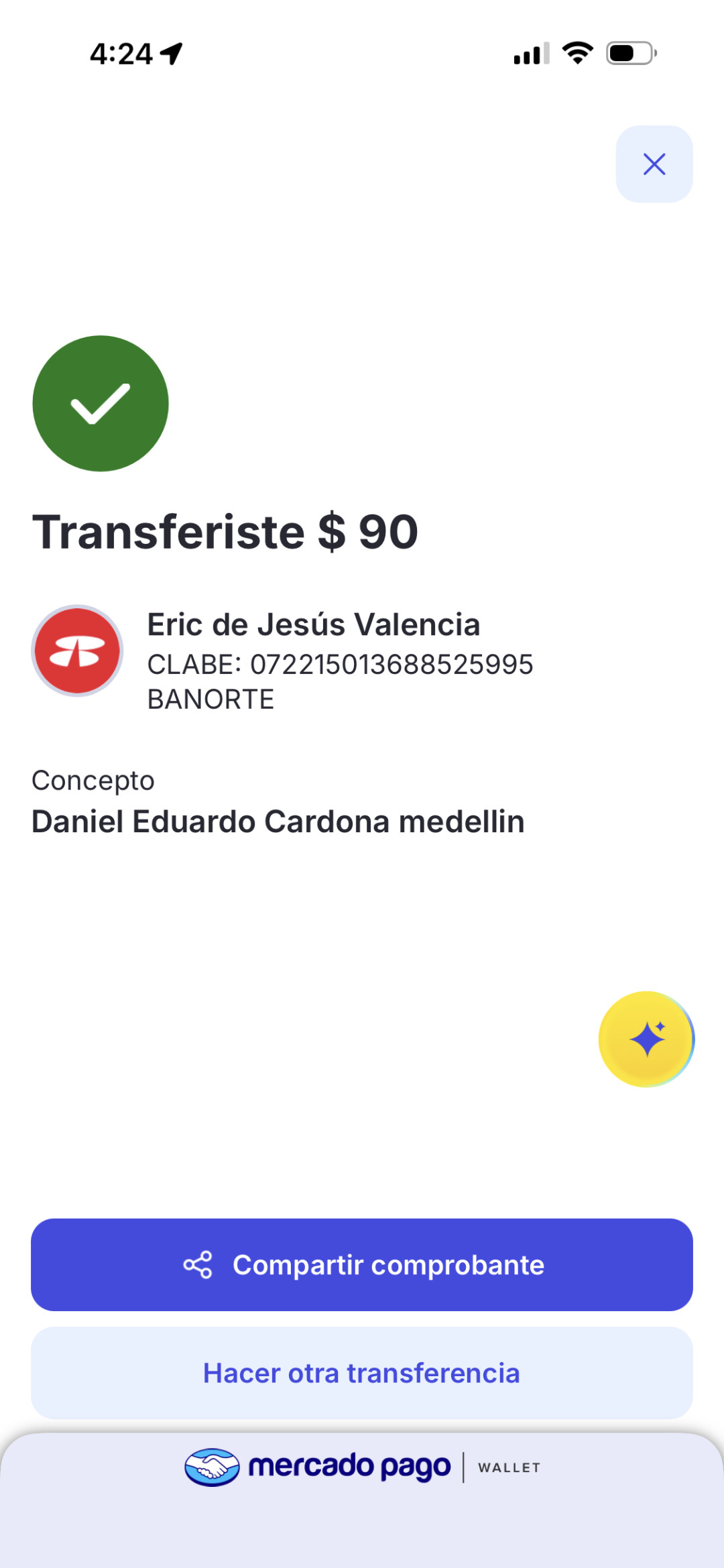Image resolution: width=724 pixels, height=1568 pixels.
Task: Close the transfer confirmation screen
Action: pyautogui.click(x=654, y=164)
